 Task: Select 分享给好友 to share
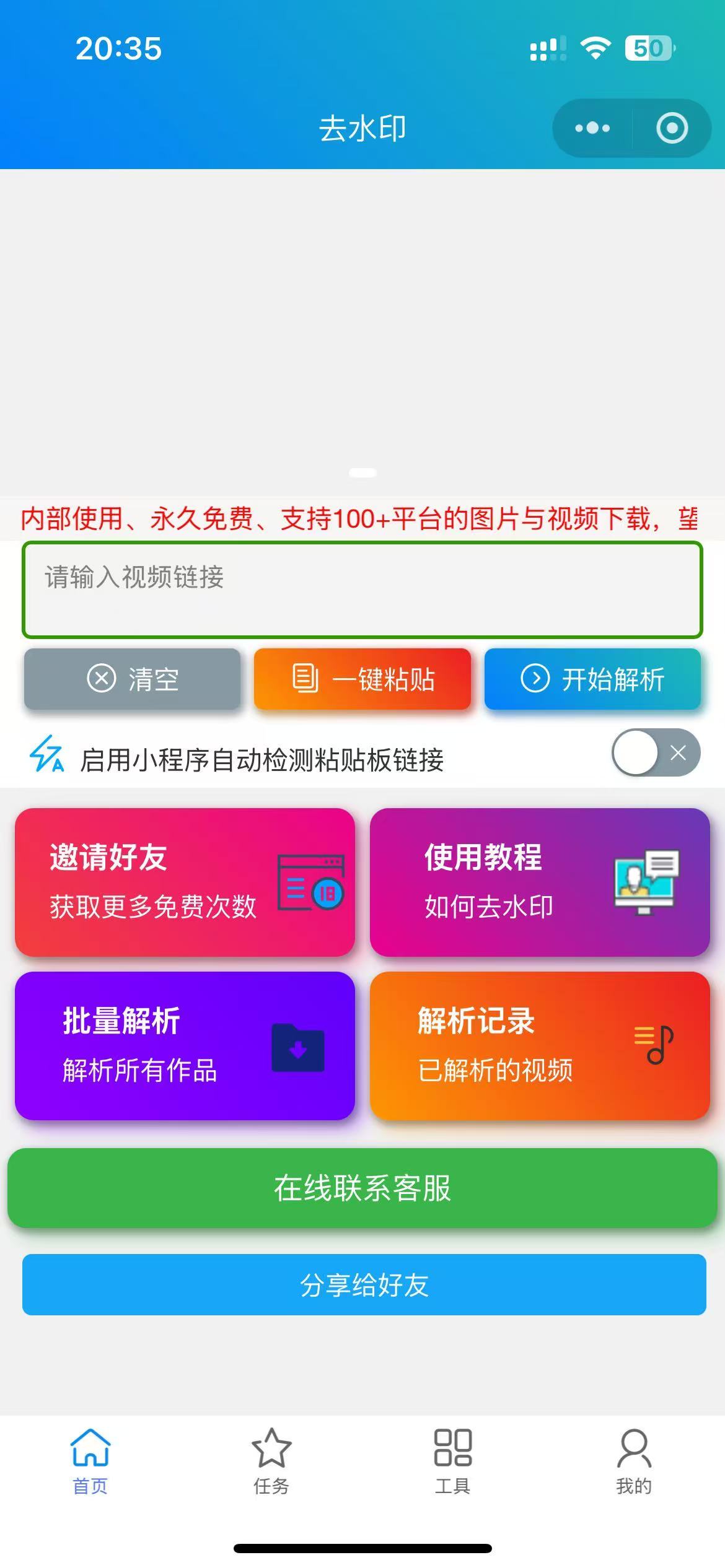(x=364, y=1284)
